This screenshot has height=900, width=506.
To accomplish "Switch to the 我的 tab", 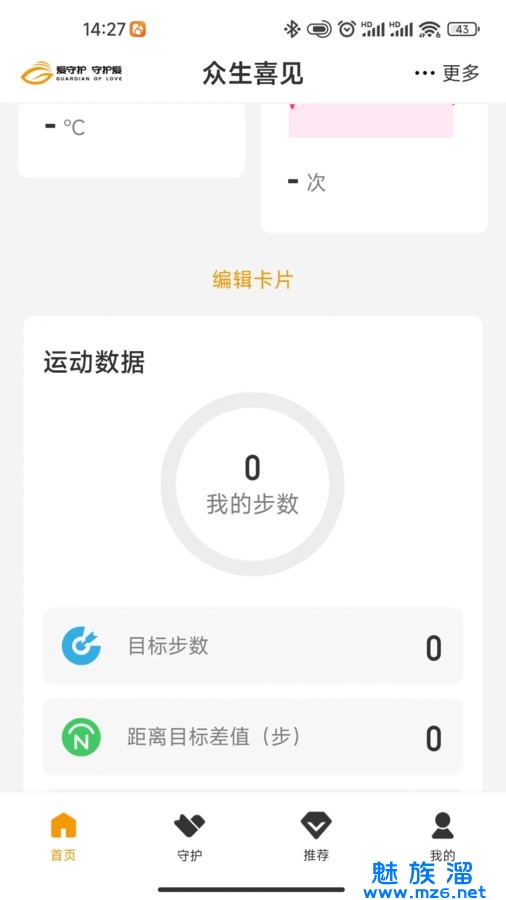I will tap(442, 837).
